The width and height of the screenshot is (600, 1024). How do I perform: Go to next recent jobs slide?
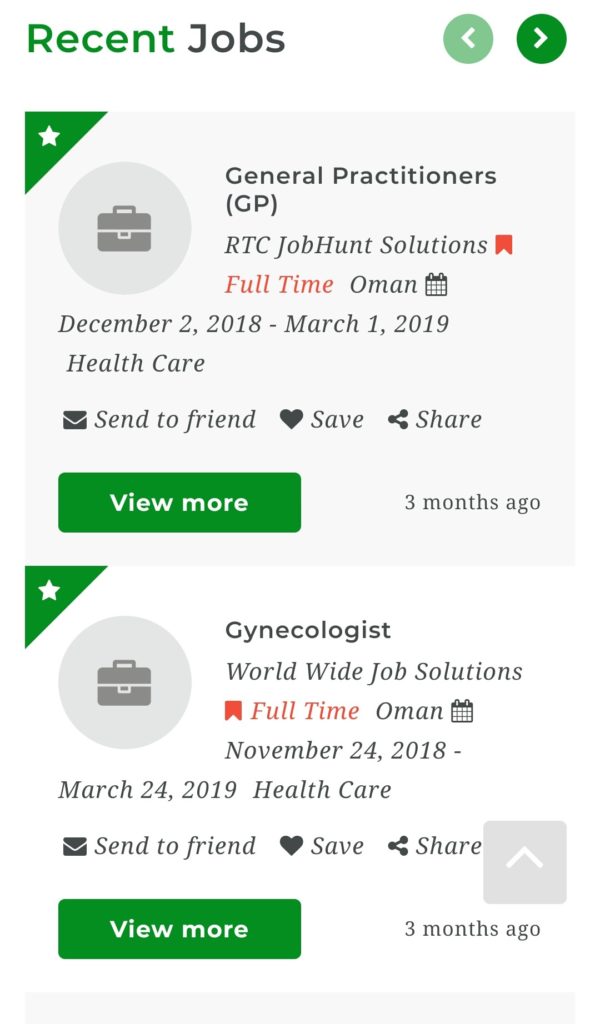541,39
